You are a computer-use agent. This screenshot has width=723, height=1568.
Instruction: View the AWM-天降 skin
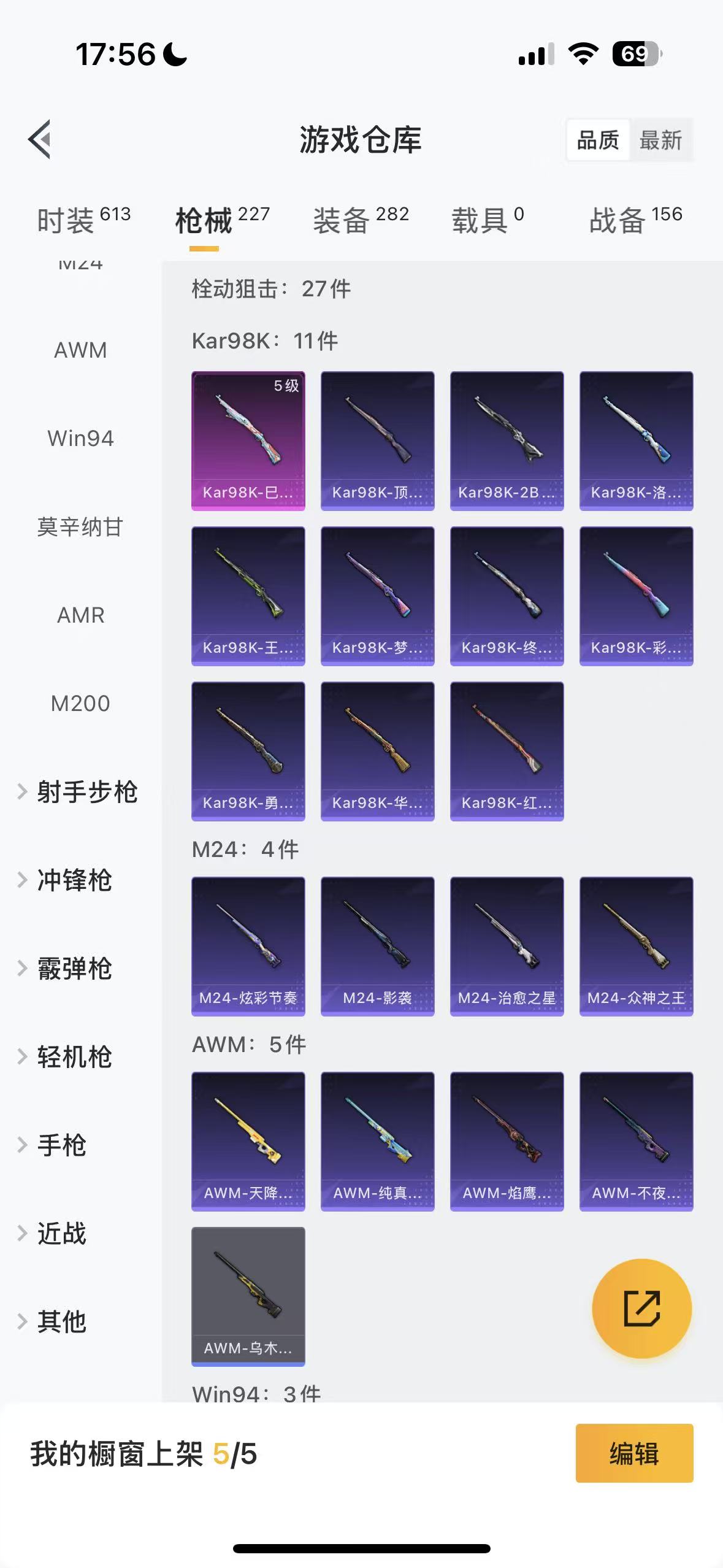tap(248, 1141)
